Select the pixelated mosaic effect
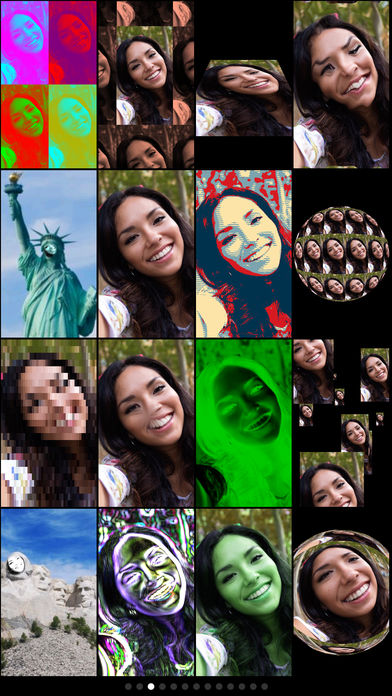Viewport: 392px width, 696px height. point(49,423)
